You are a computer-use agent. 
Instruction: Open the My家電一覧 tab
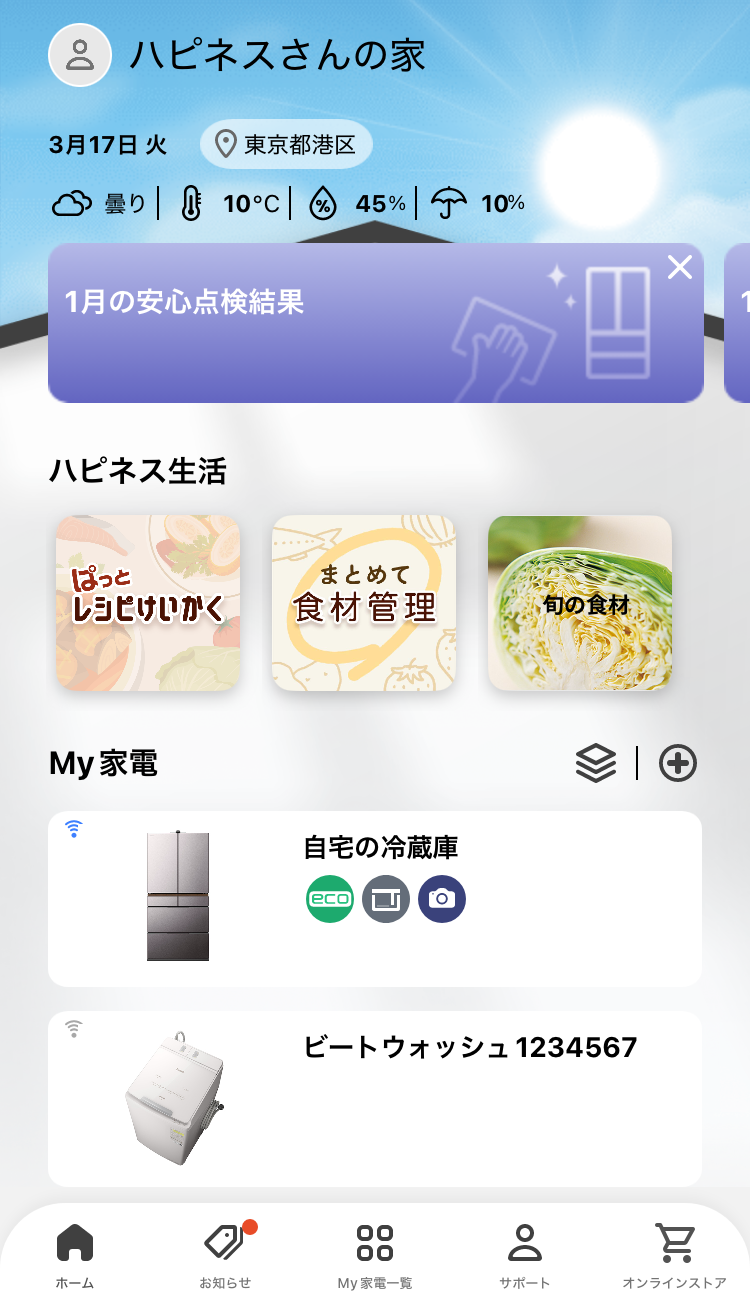coord(375,1250)
